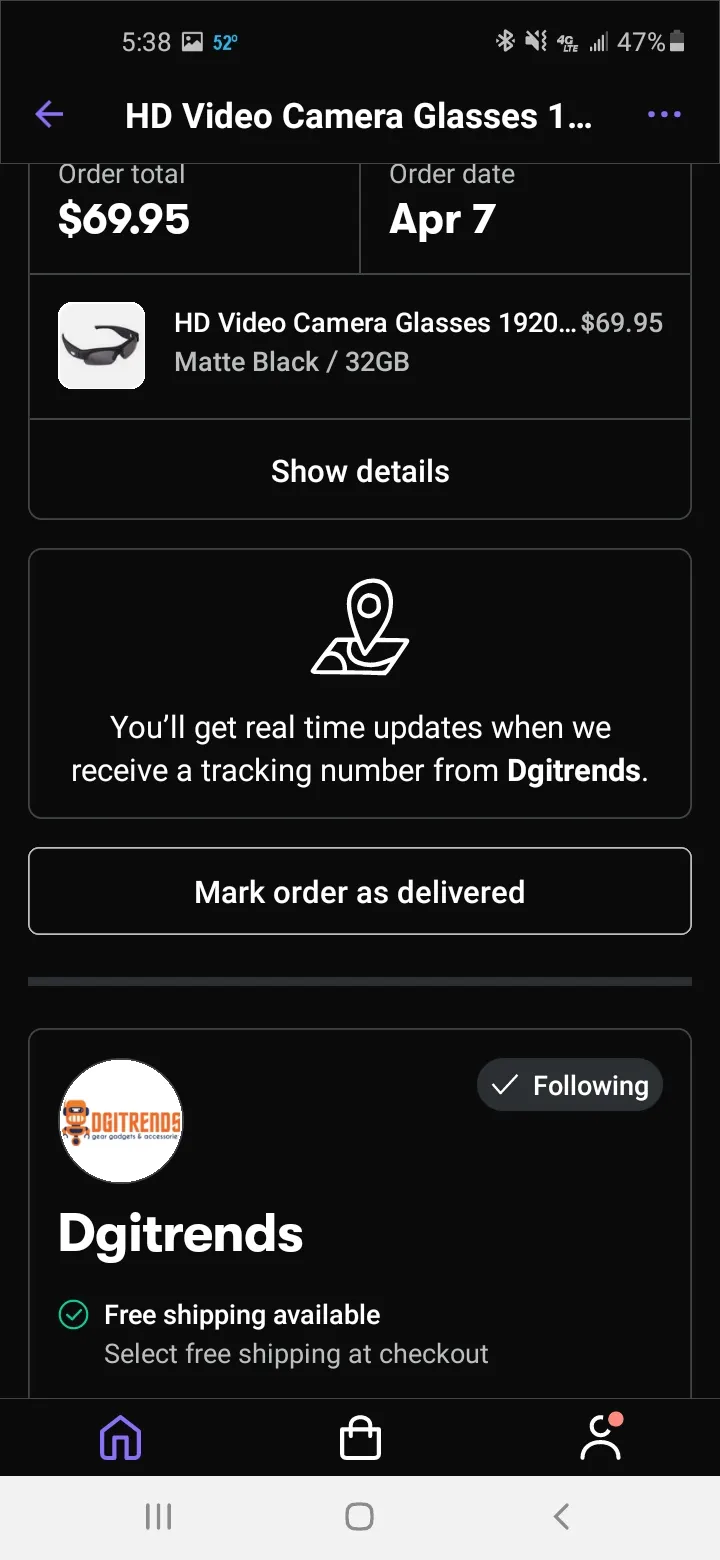Open the shopping bag tab
The image size is (720, 1560).
coord(360,1438)
